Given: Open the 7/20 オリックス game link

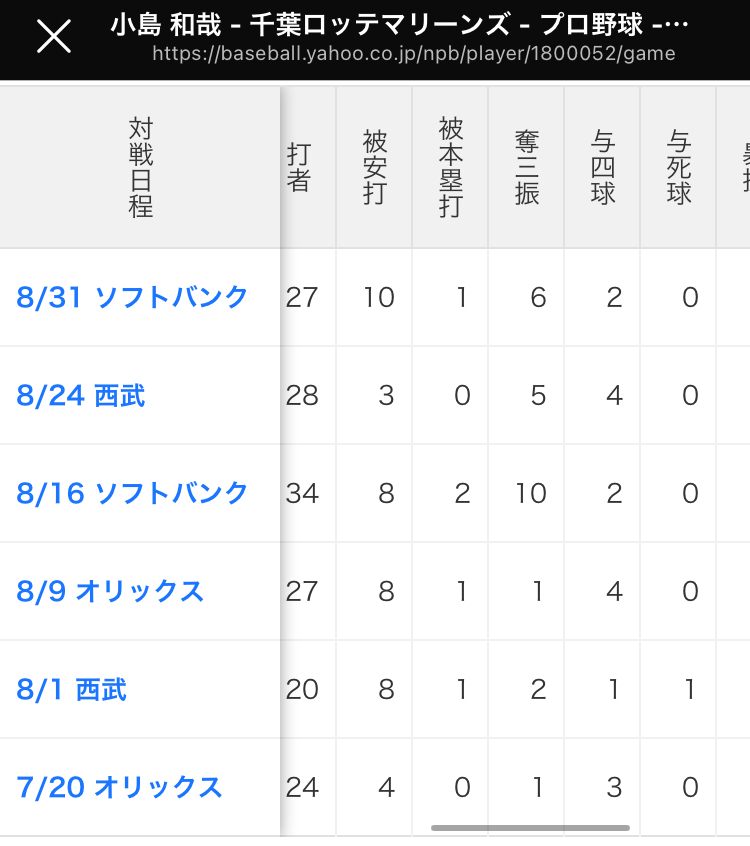Looking at the screenshot, I should point(119,787).
